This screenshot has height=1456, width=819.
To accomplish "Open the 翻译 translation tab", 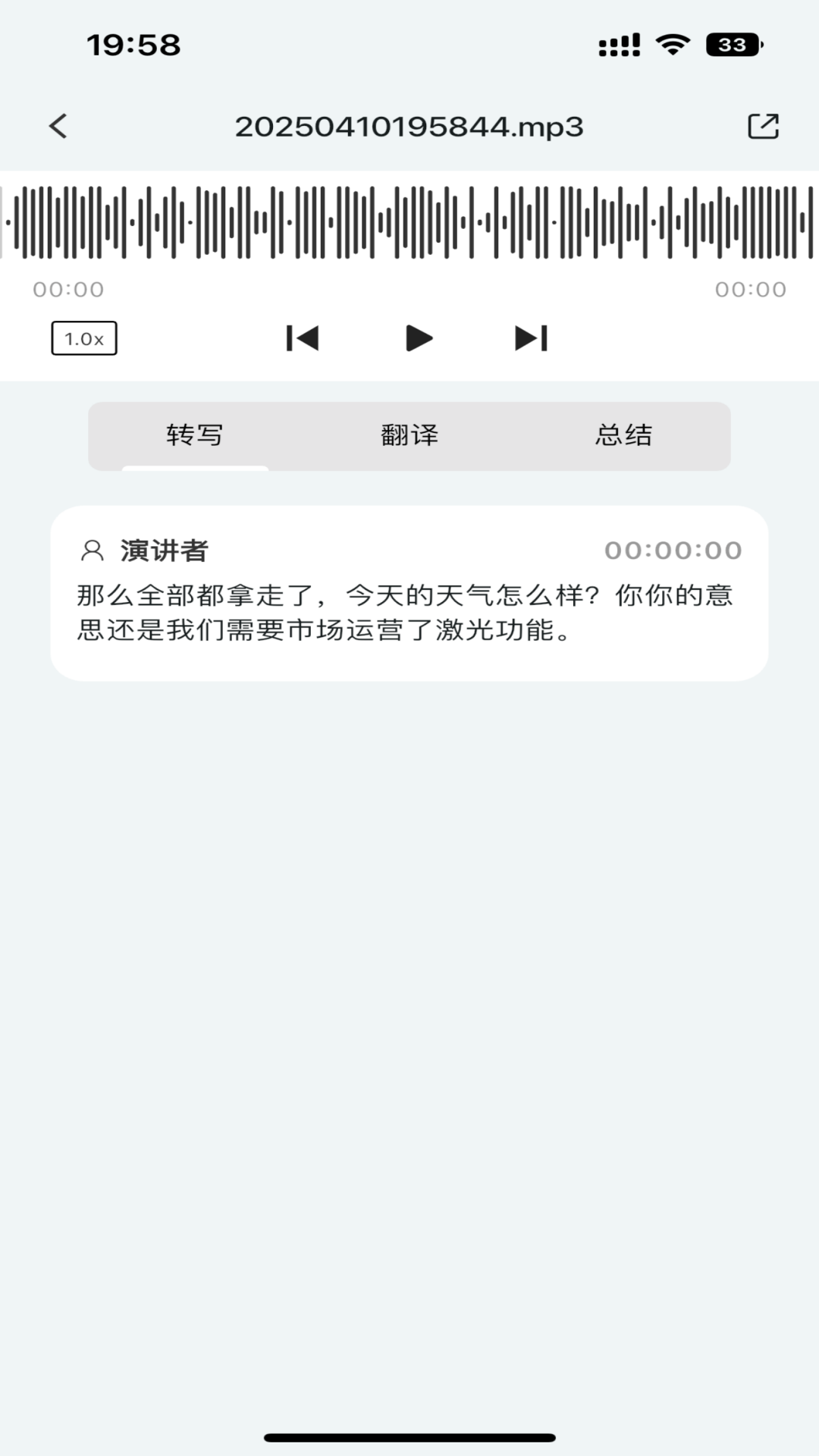I will pyautogui.click(x=408, y=435).
